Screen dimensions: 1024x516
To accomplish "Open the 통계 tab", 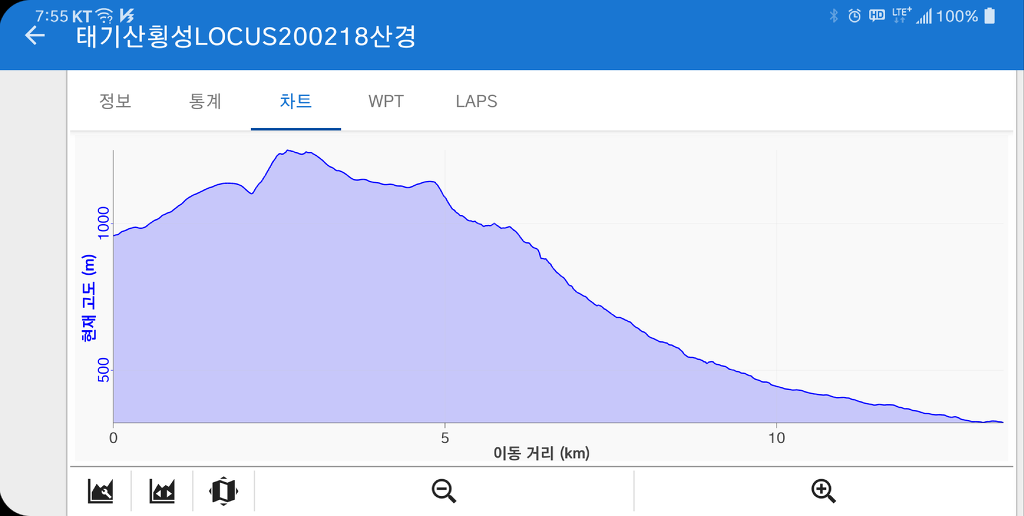I will click(x=205, y=101).
